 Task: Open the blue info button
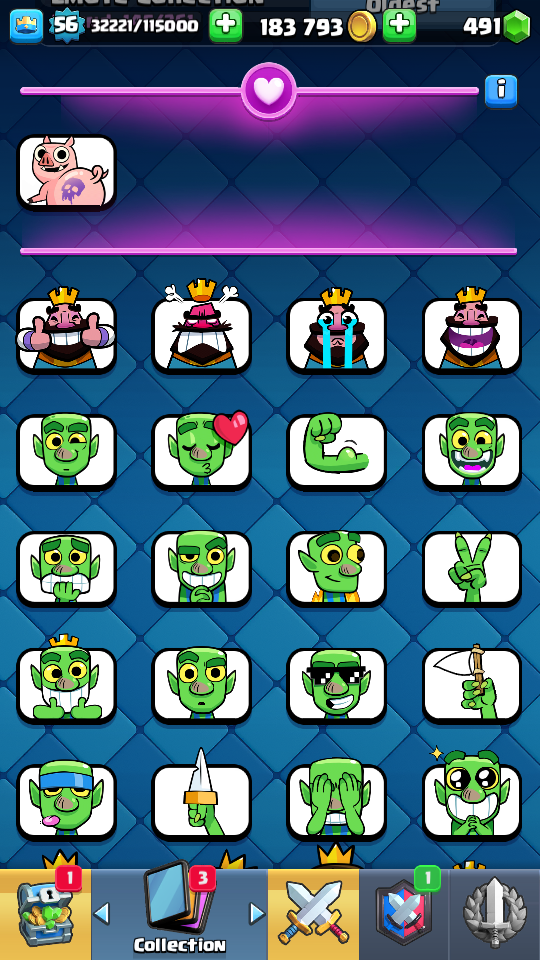(501, 91)
